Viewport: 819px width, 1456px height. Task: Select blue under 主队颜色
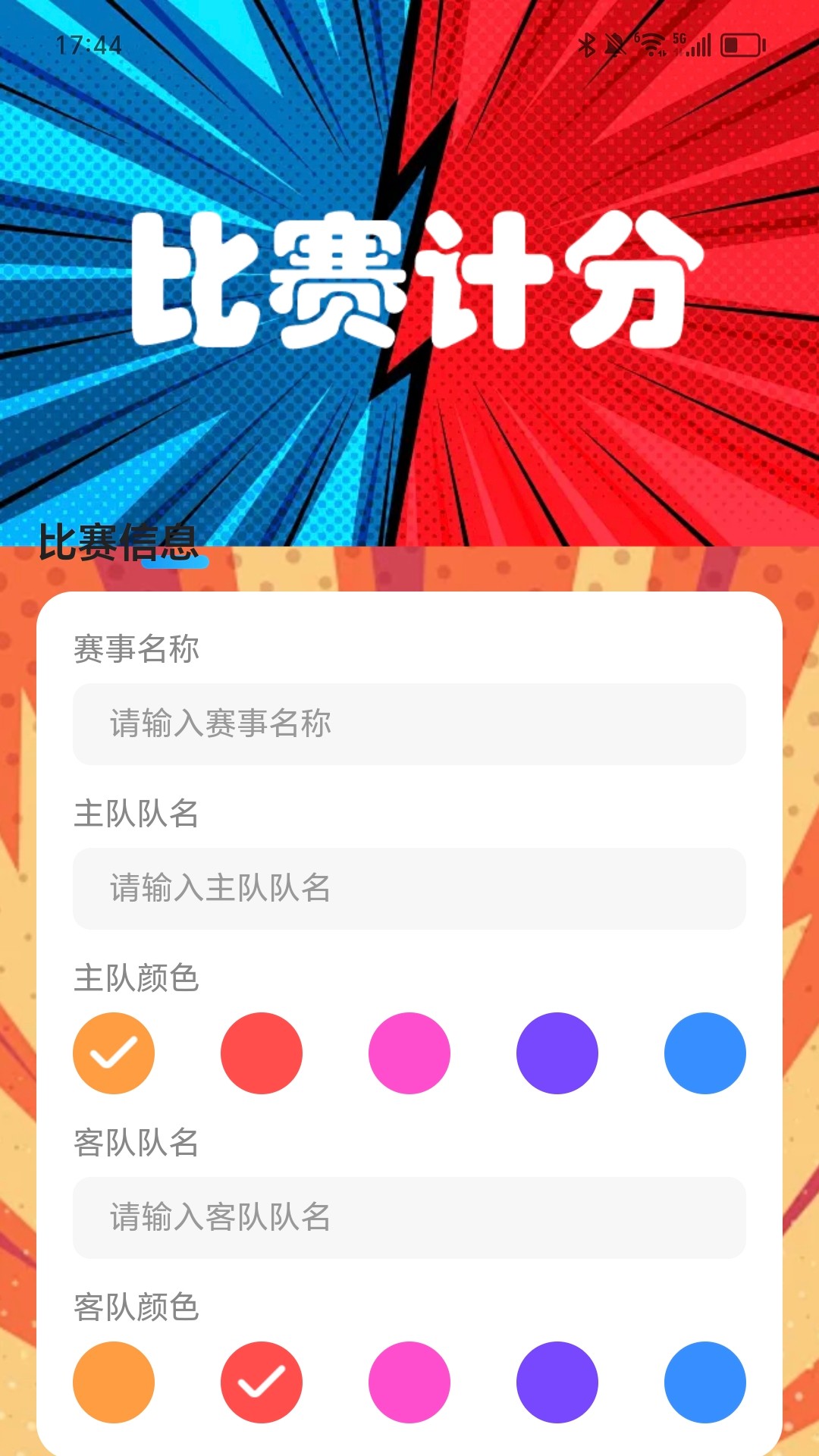click(x=705, y=1053)
